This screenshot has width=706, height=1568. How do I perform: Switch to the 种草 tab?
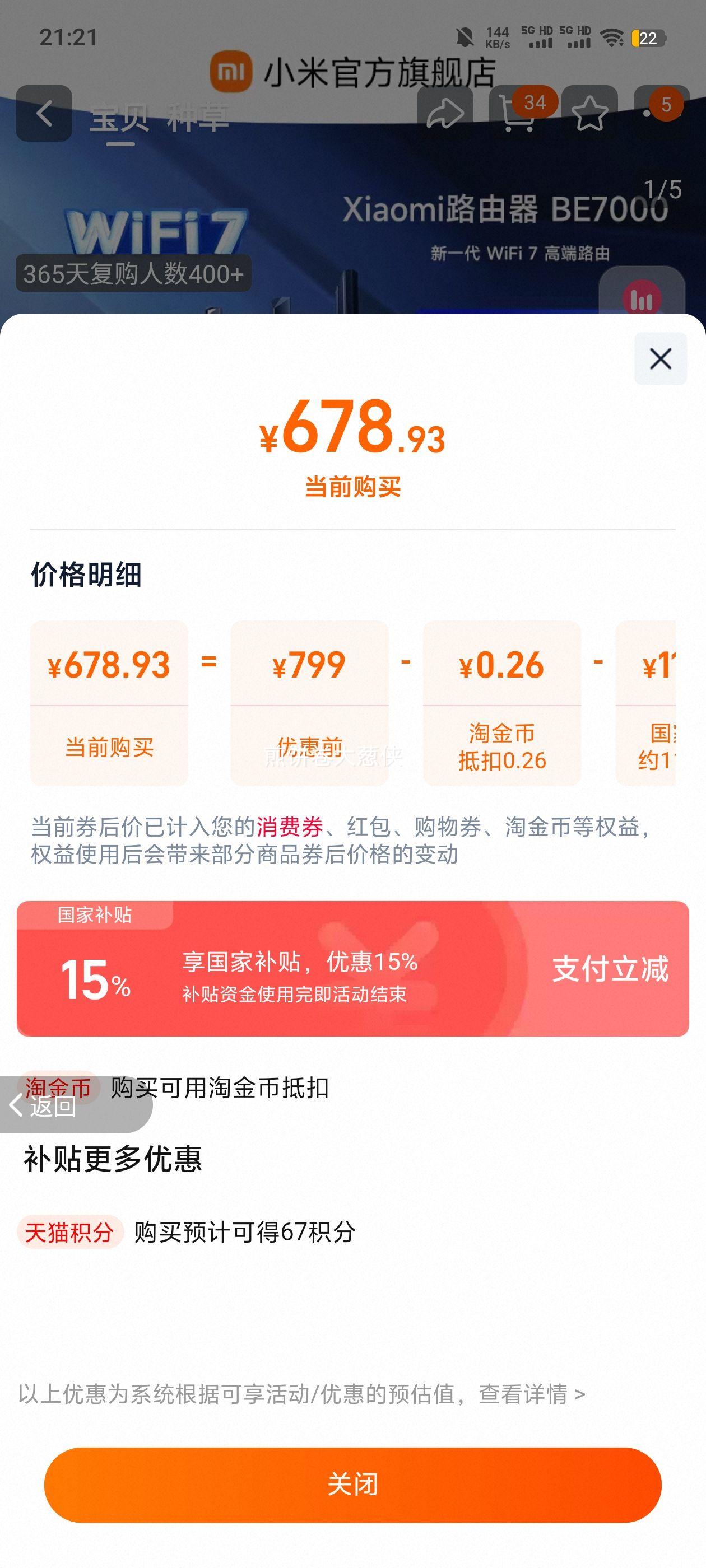pos(198,117)
